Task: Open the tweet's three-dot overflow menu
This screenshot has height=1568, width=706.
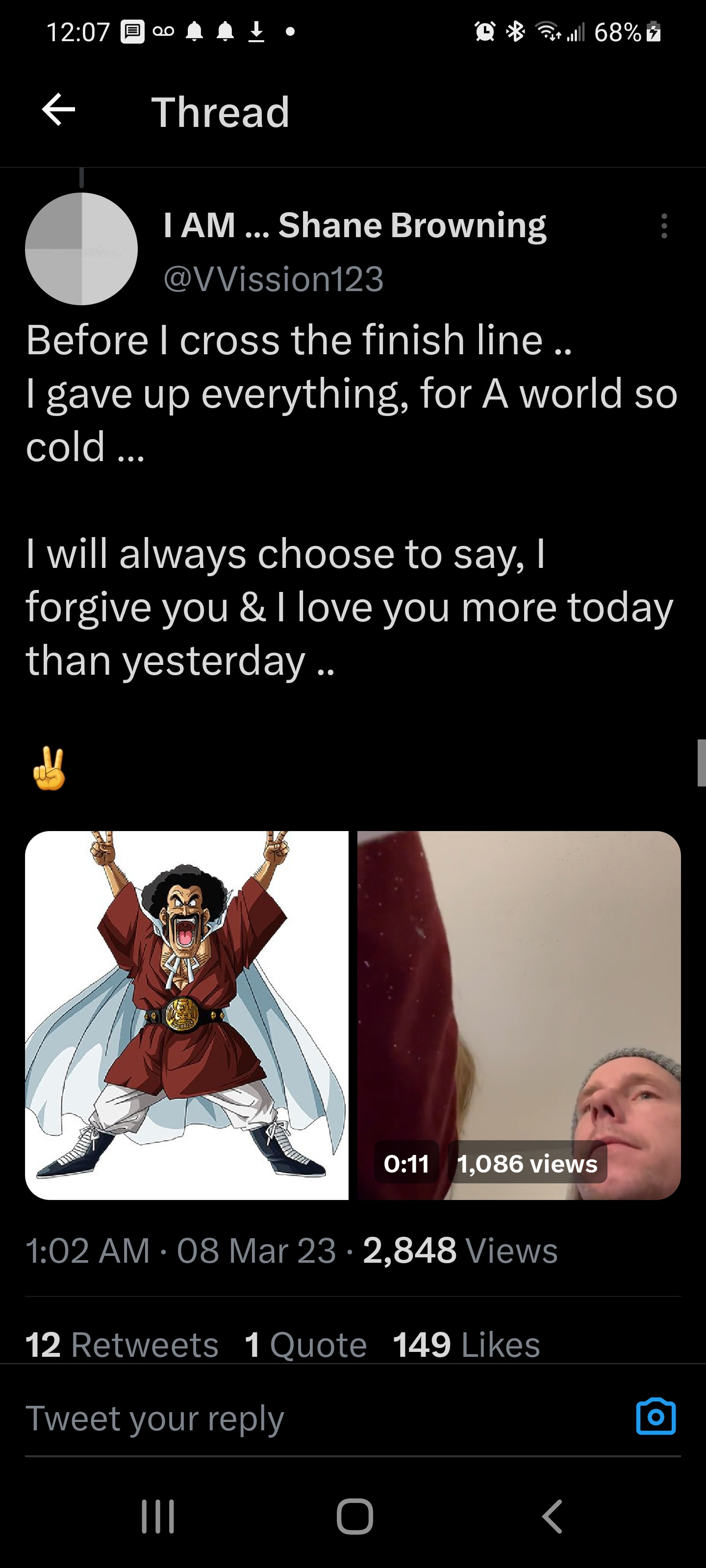Action: 663,226
